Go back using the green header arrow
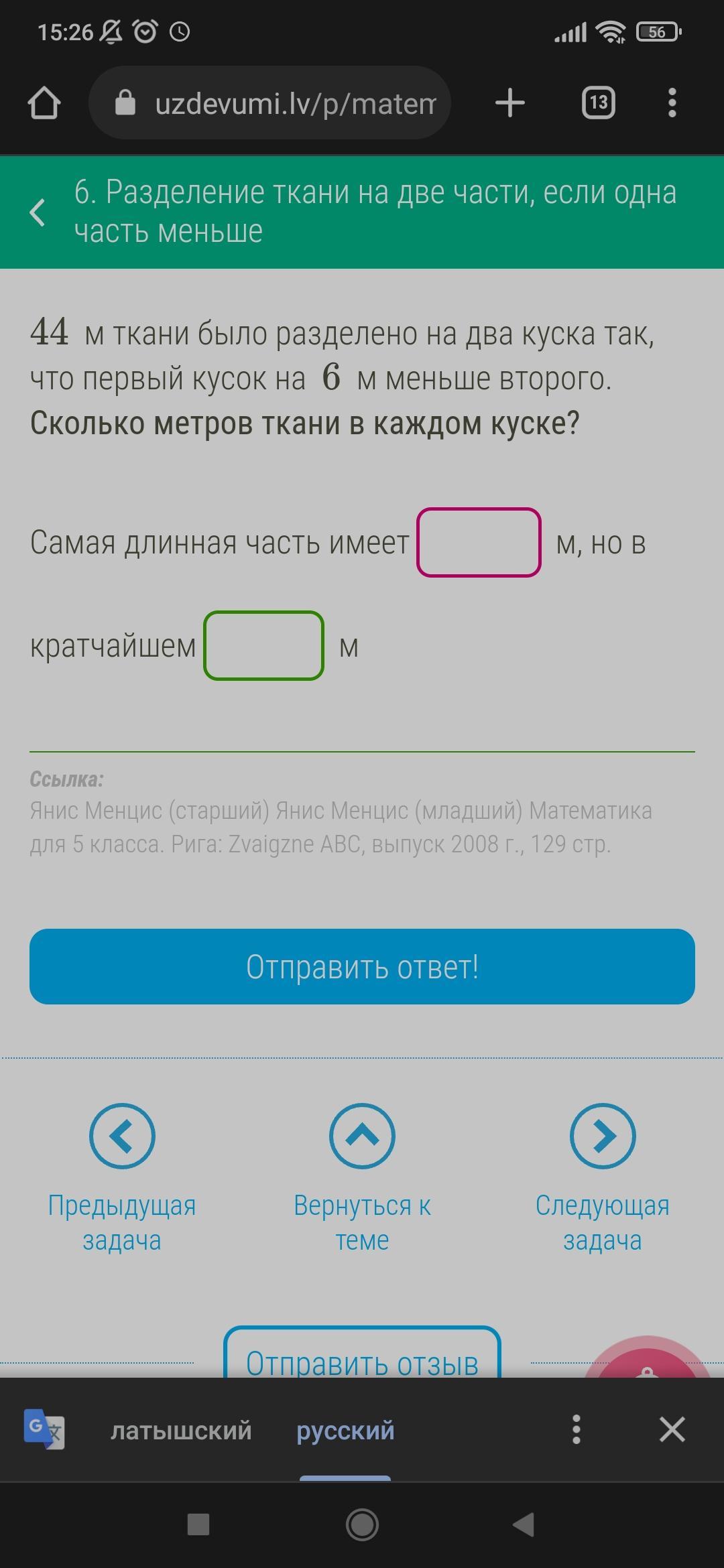724x1568 pixels. click(x=38, y=212)
